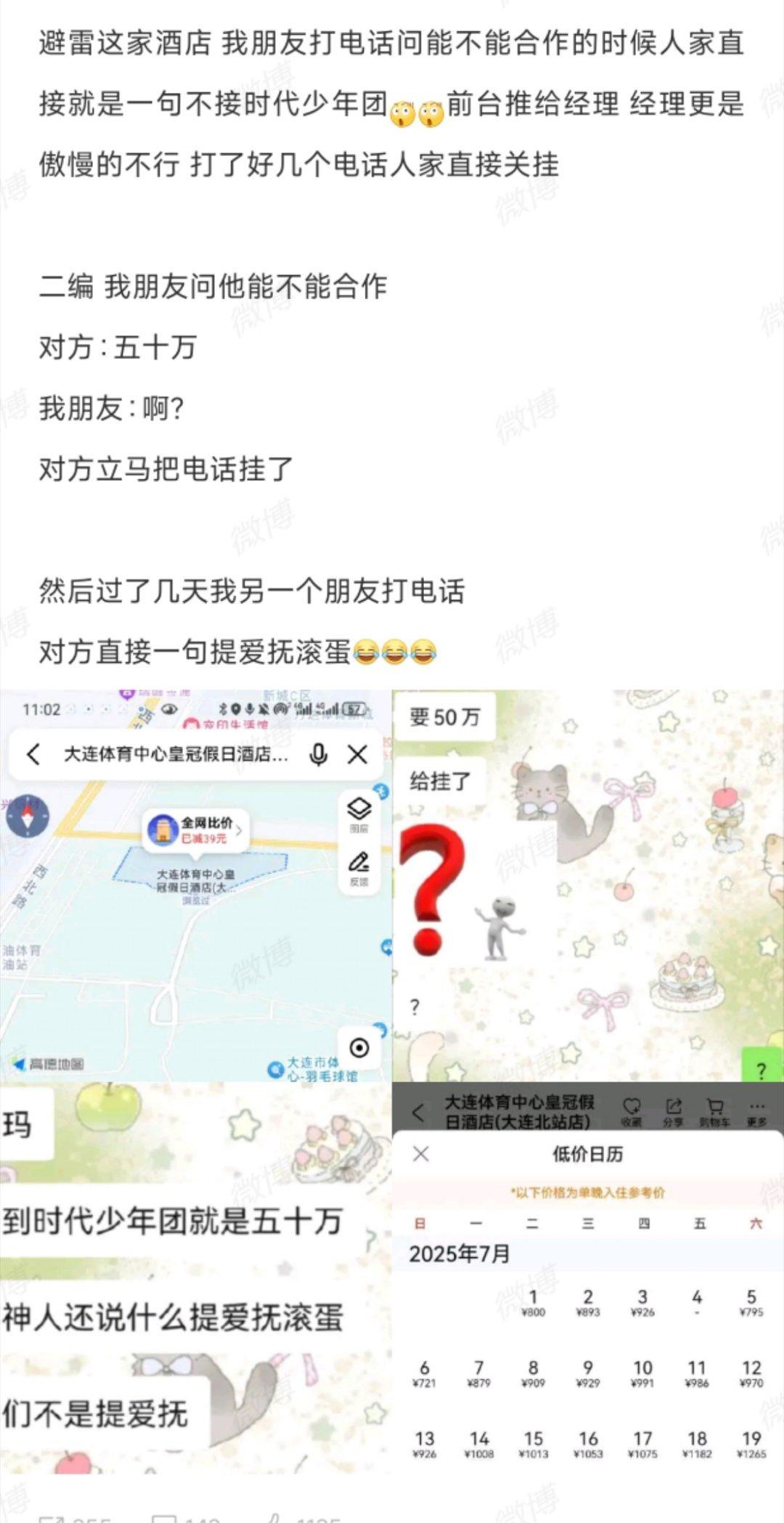Open the map screenshot of 大连体育中心皇冠假日酒店
This screenshot has width=784, height=1523.
click(x=195, y=885)
